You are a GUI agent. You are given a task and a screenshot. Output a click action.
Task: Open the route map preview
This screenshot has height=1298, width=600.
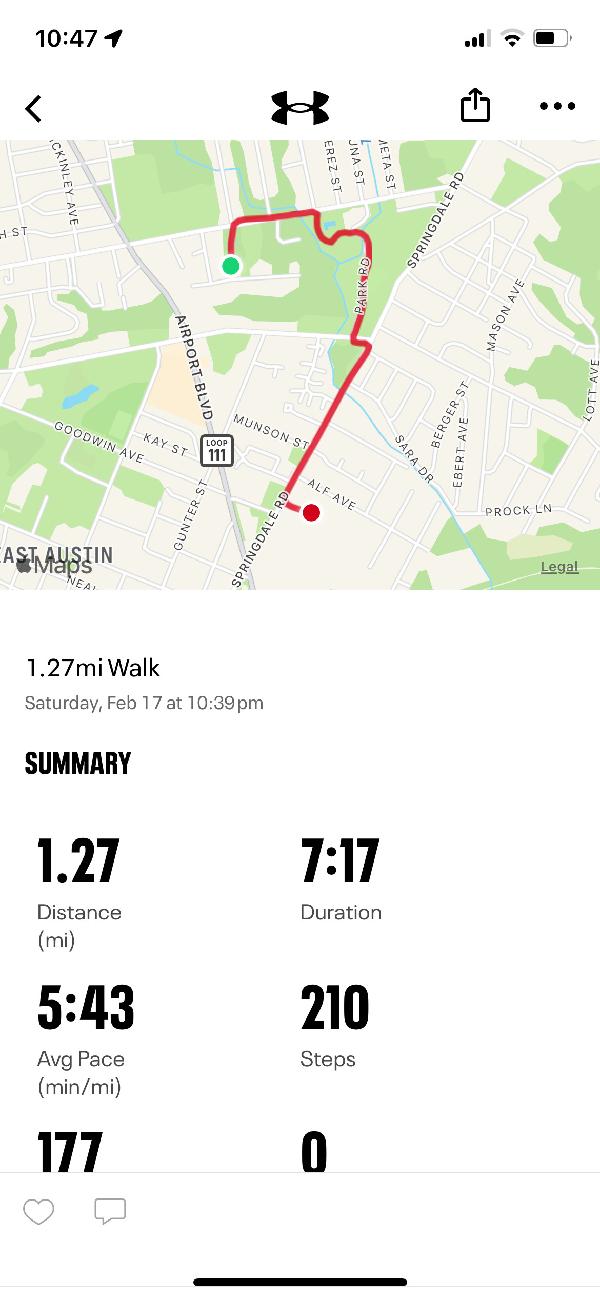(300, 365)
